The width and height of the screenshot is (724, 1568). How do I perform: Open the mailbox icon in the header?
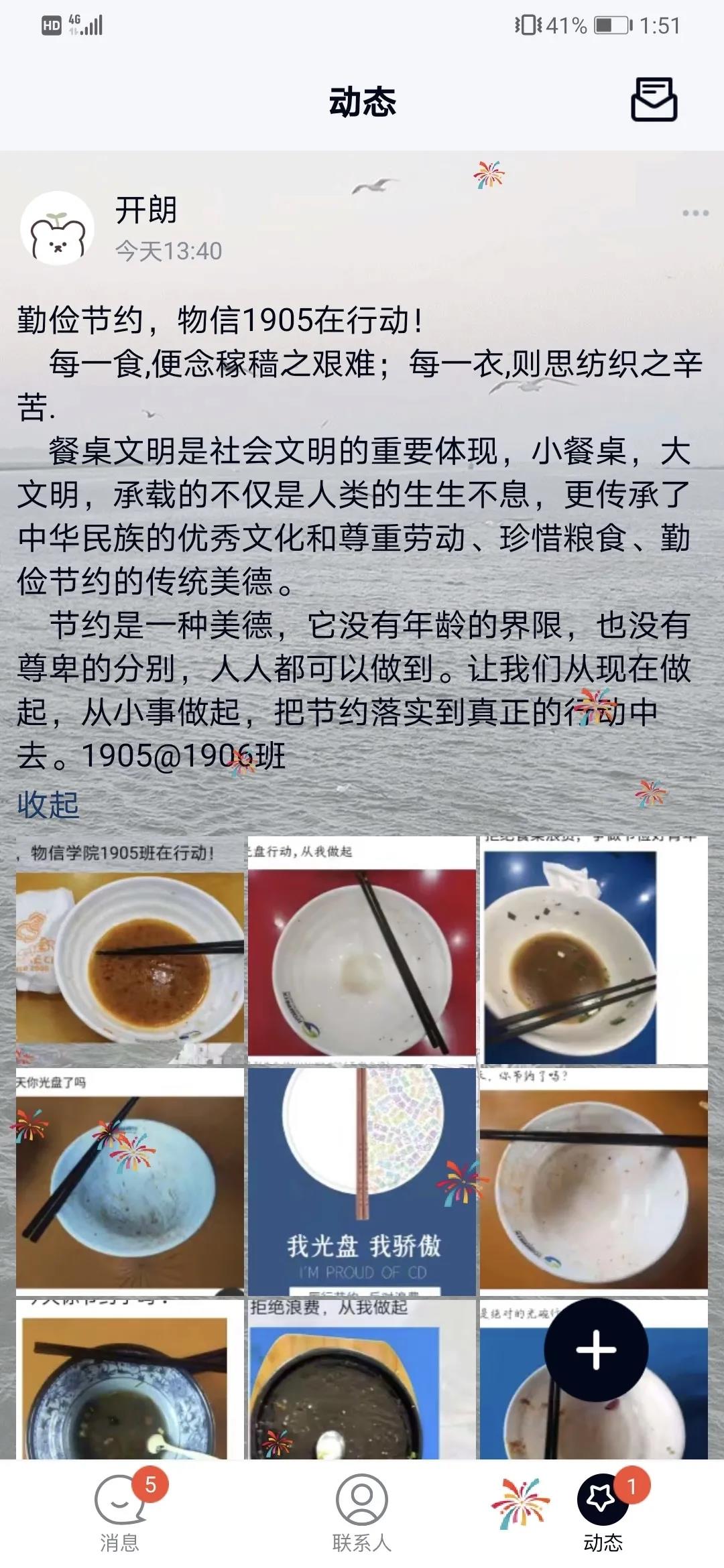[654, 99]
